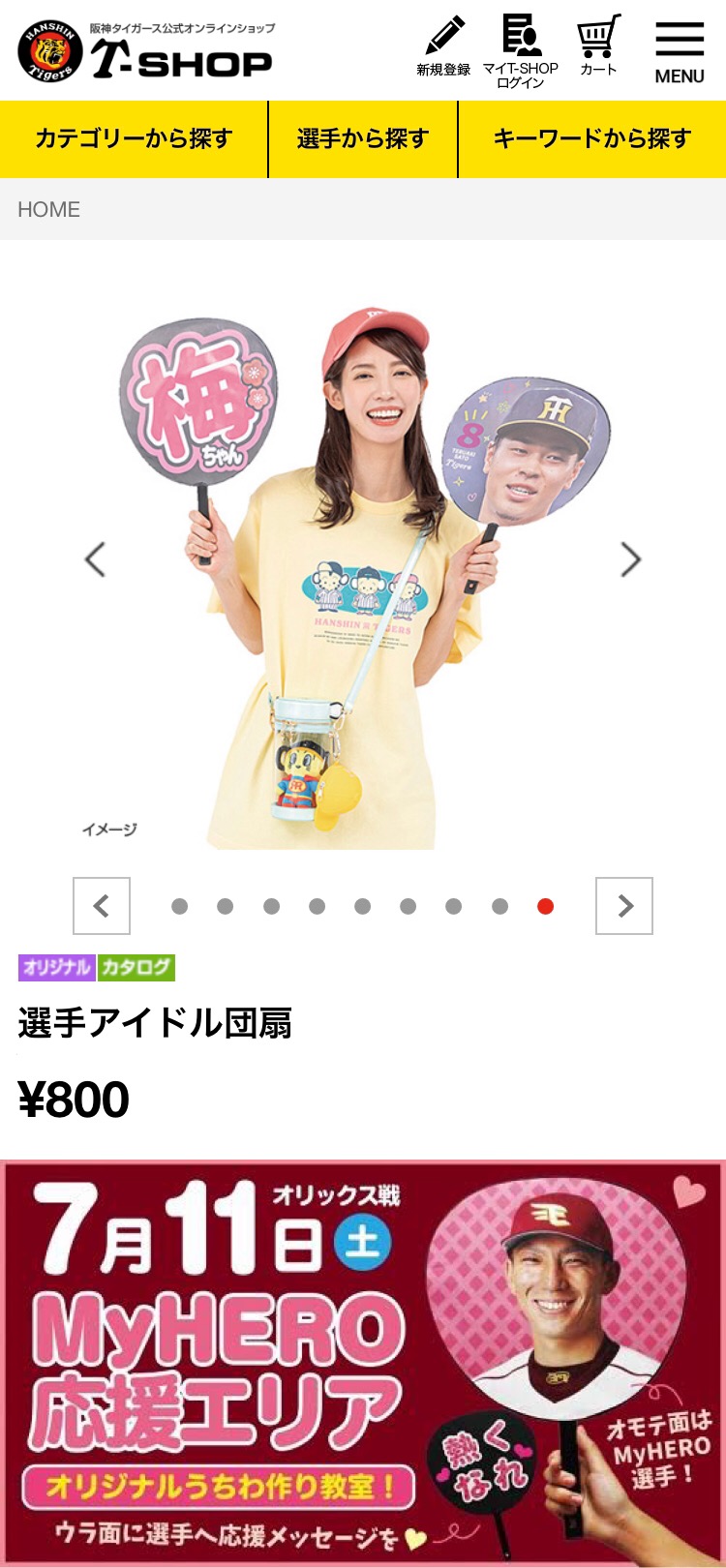Tap the boxed previous slide button
This screenshot has width=726, height=1568.
coord(102,906)
